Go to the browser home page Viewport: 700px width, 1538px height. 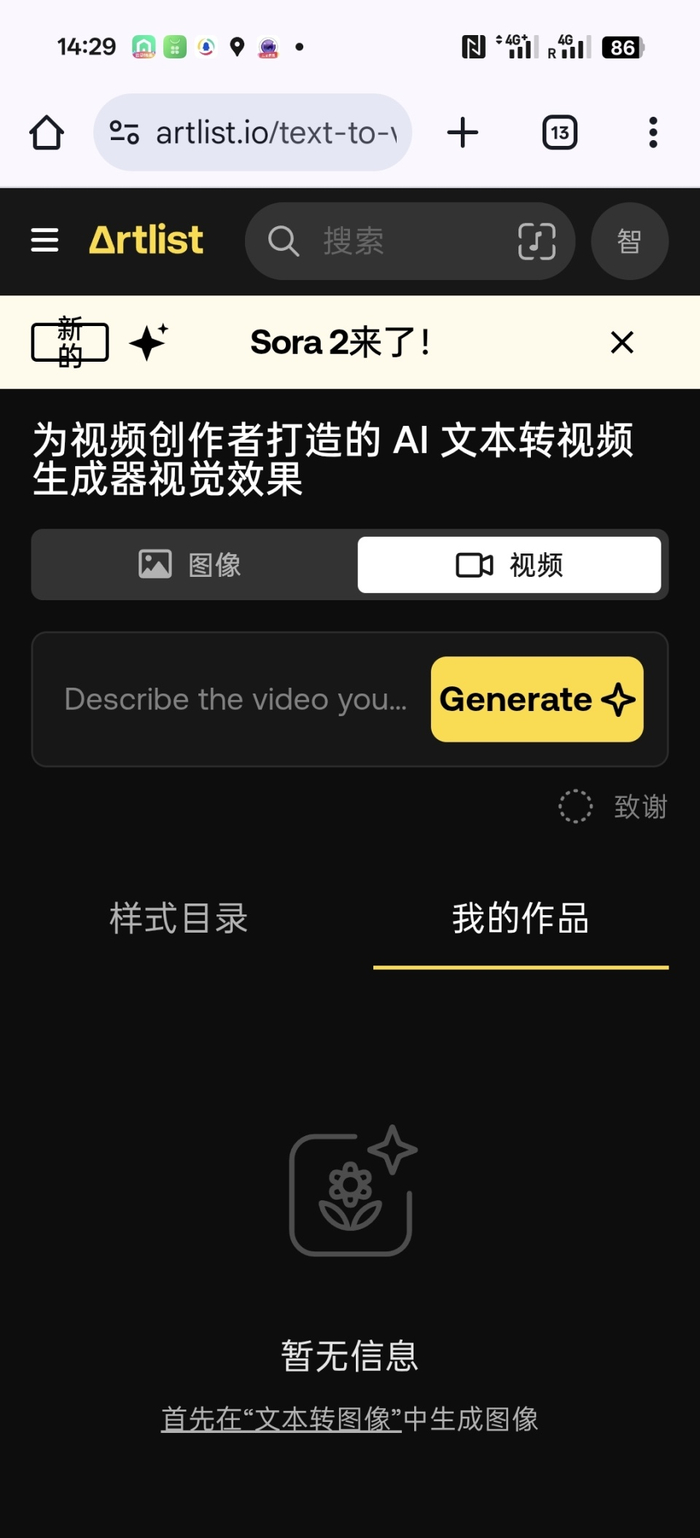46,133
